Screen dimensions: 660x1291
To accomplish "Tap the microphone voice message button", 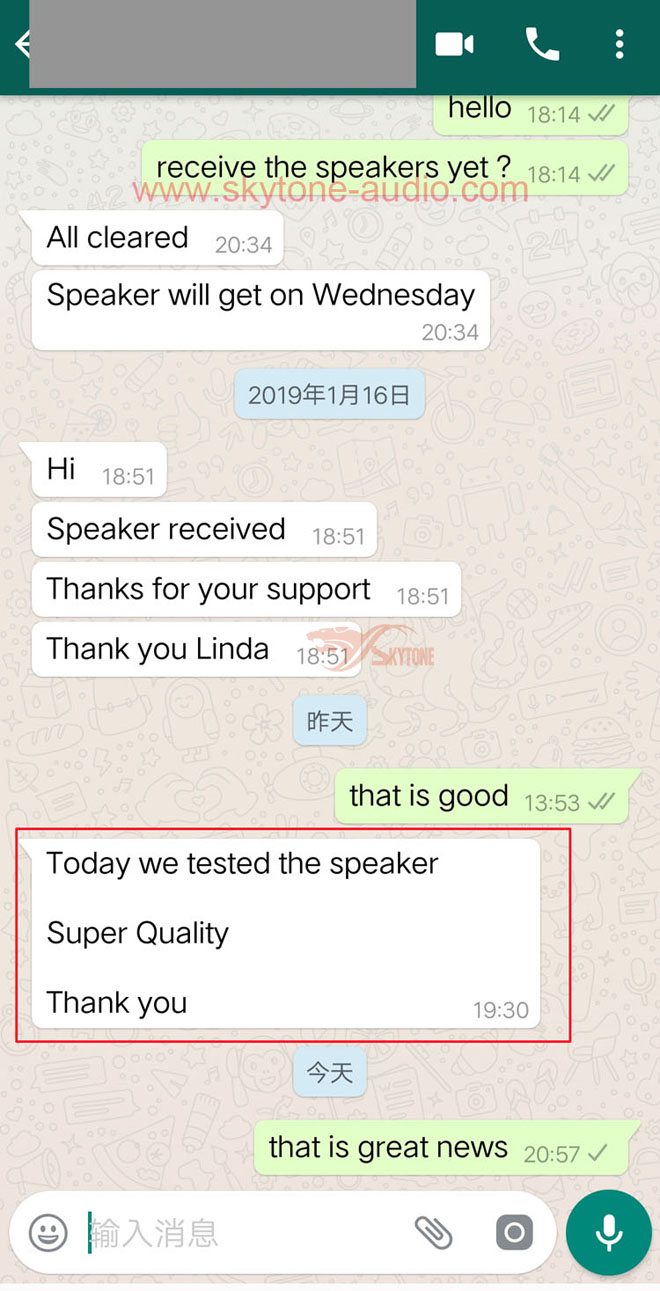I will coord(609,1232).
